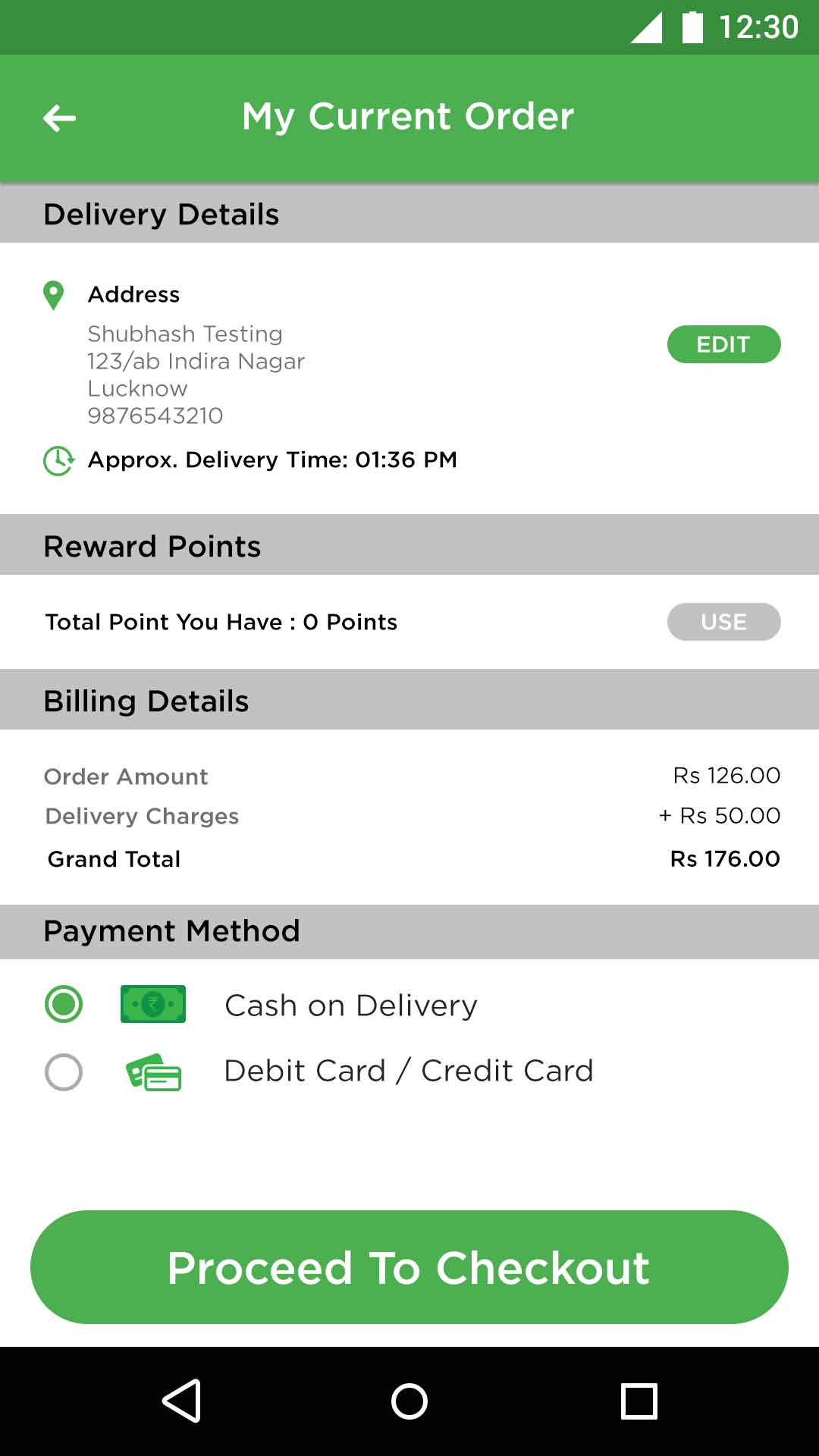Go back using the header arrow
Image resolution: width=819 pixels, height=1456 pixels.
59,118
